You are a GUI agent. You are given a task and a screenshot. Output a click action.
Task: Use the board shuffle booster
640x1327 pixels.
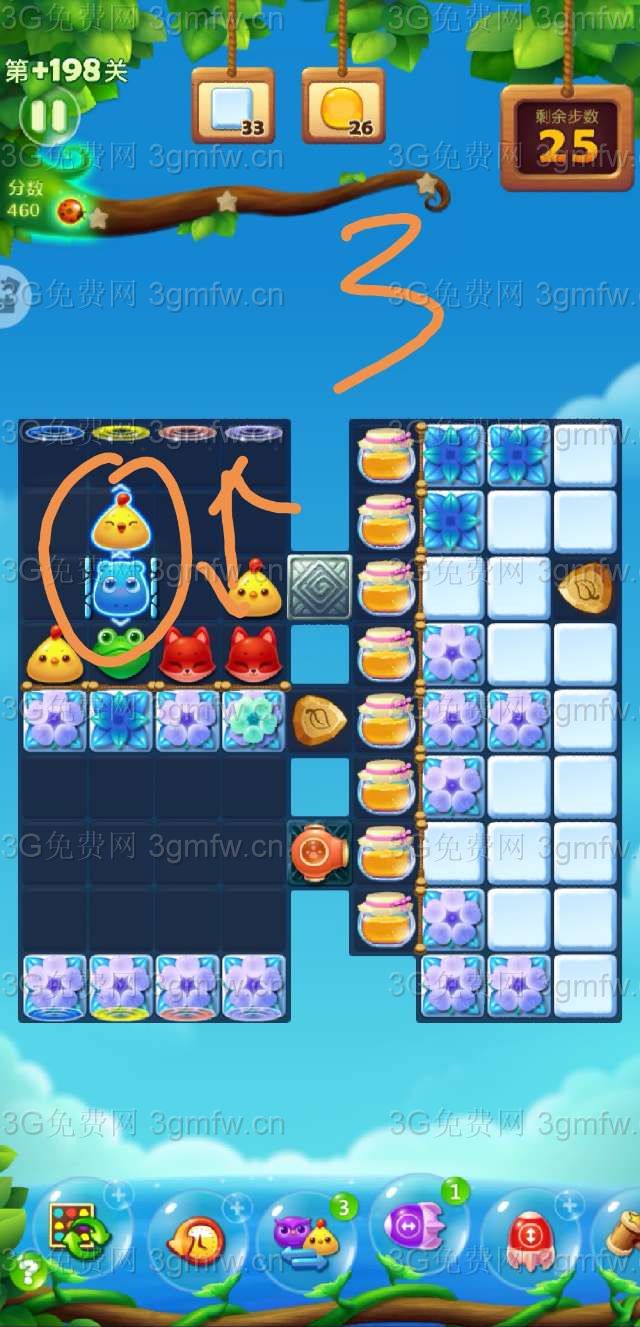(79, 1234)
